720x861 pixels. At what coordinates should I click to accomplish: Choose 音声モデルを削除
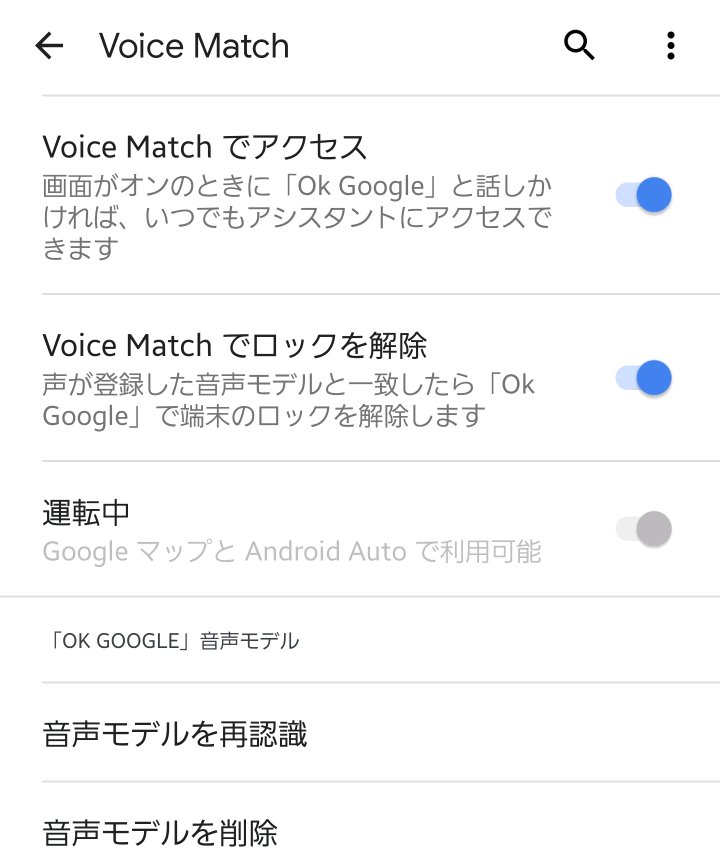coord(160,832)
